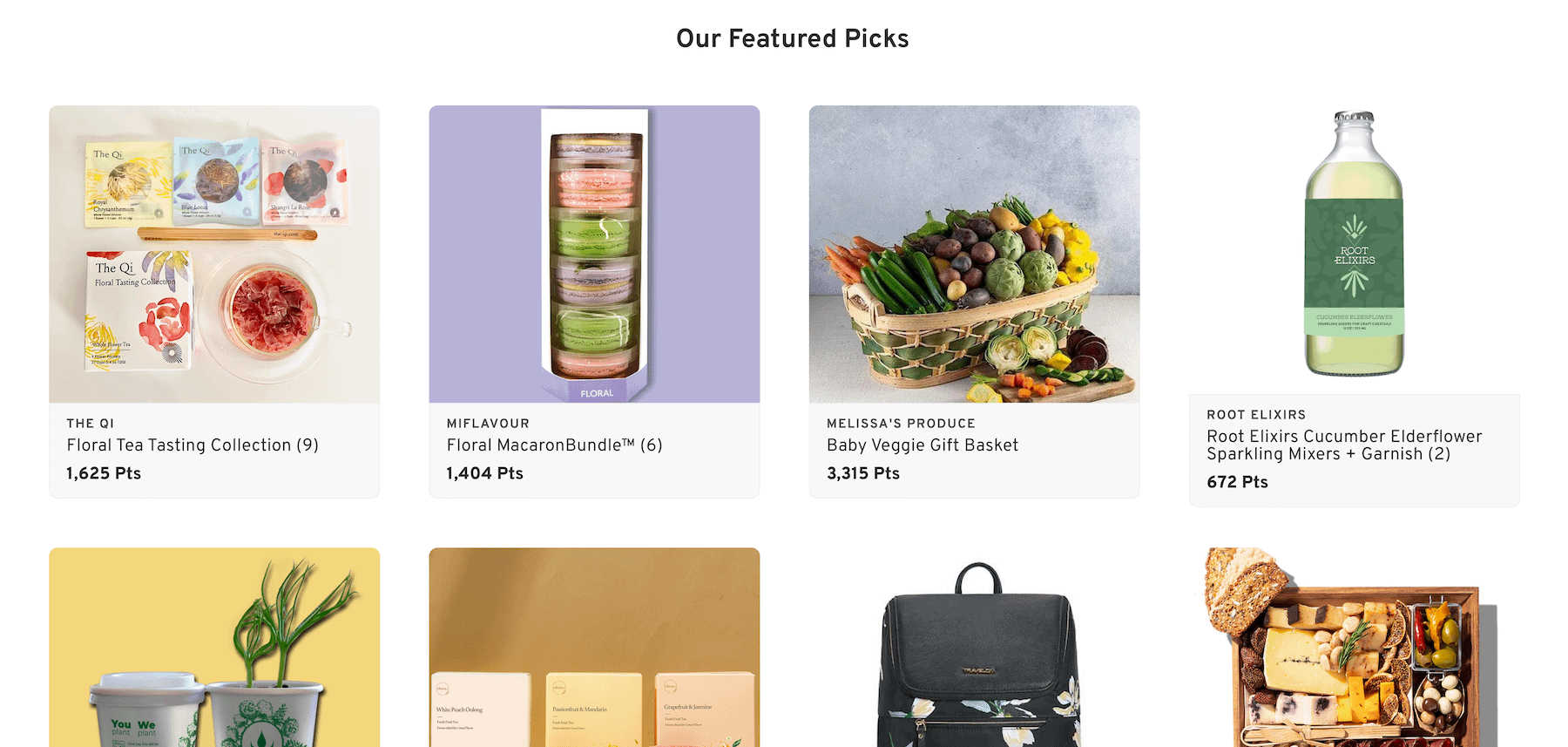Screen dimensions: 1568x747
Task: Open the Baby Veggie Gift Basket card
Action: coord(974,301)
